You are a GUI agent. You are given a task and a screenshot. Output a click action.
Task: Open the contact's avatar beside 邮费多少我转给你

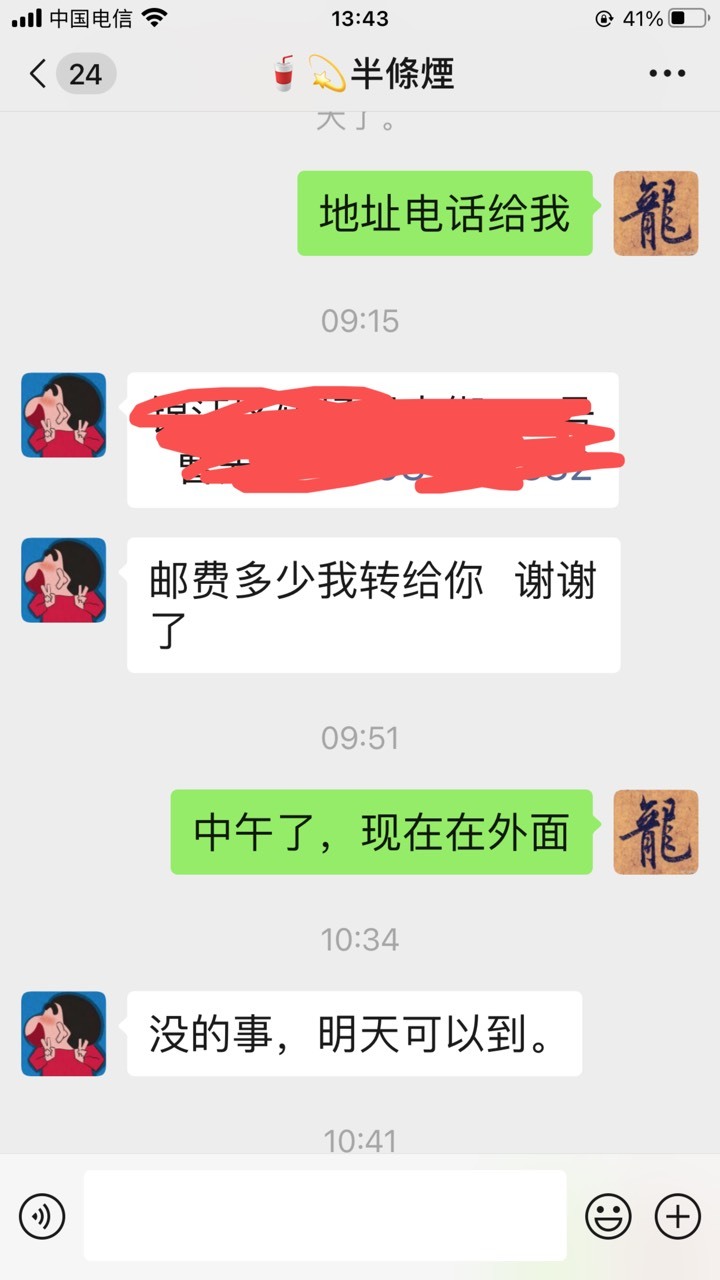tap(64, 580)
